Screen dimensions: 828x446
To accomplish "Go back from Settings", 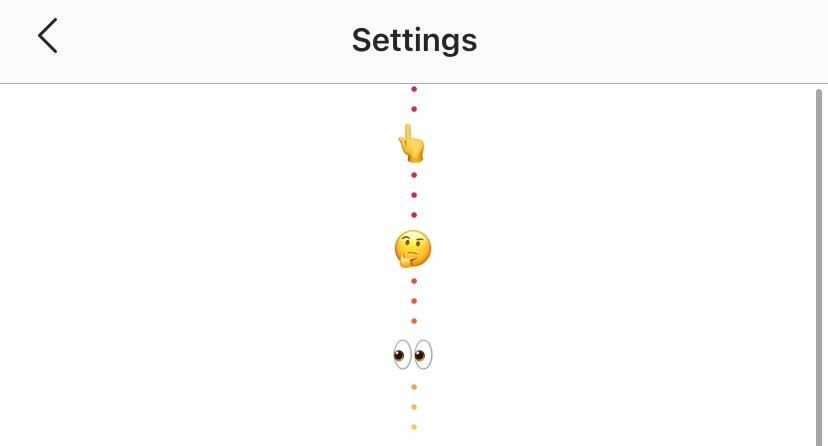I will 47,37.
